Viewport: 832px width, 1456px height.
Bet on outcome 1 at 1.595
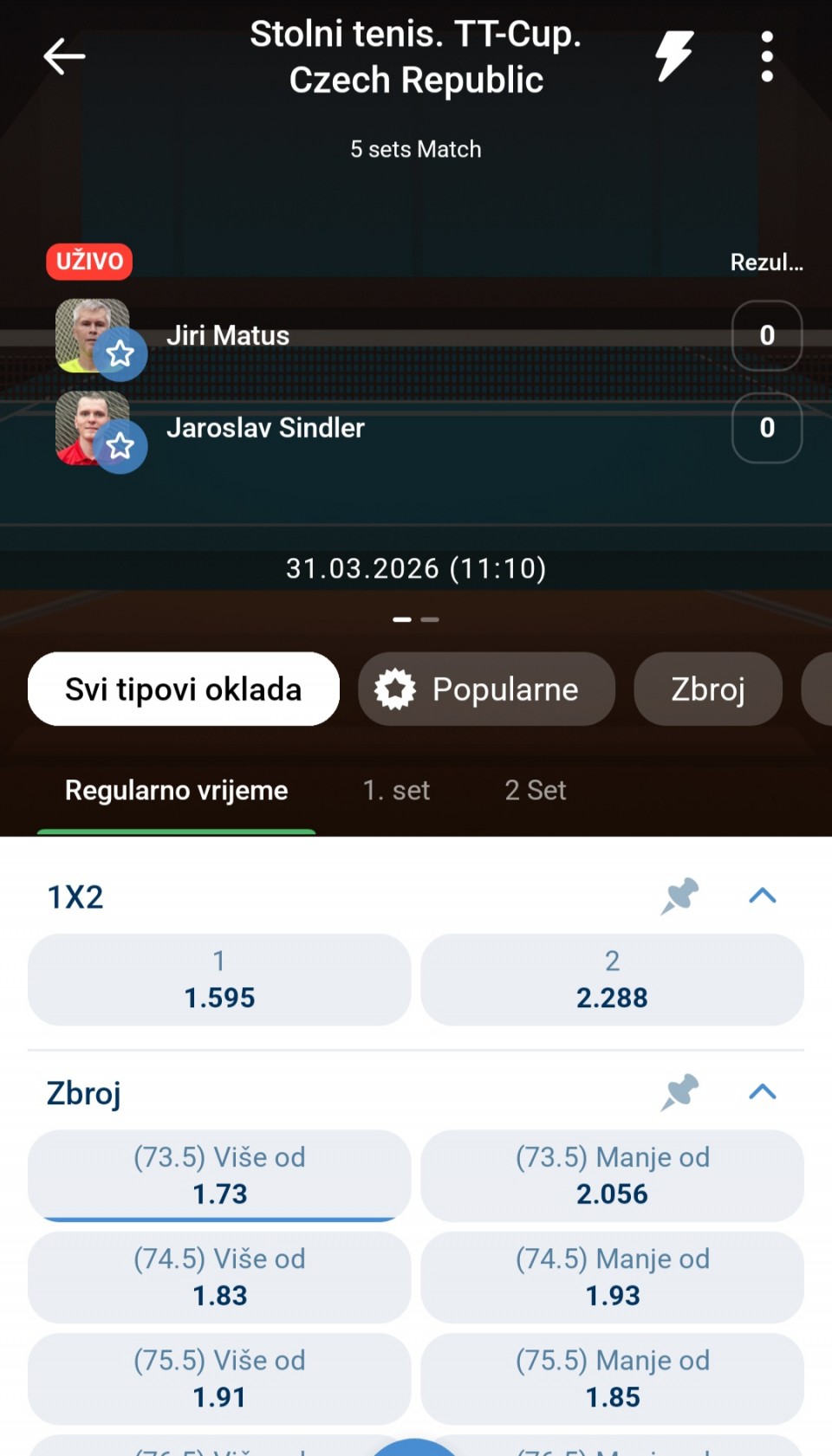tap(219, 980)
